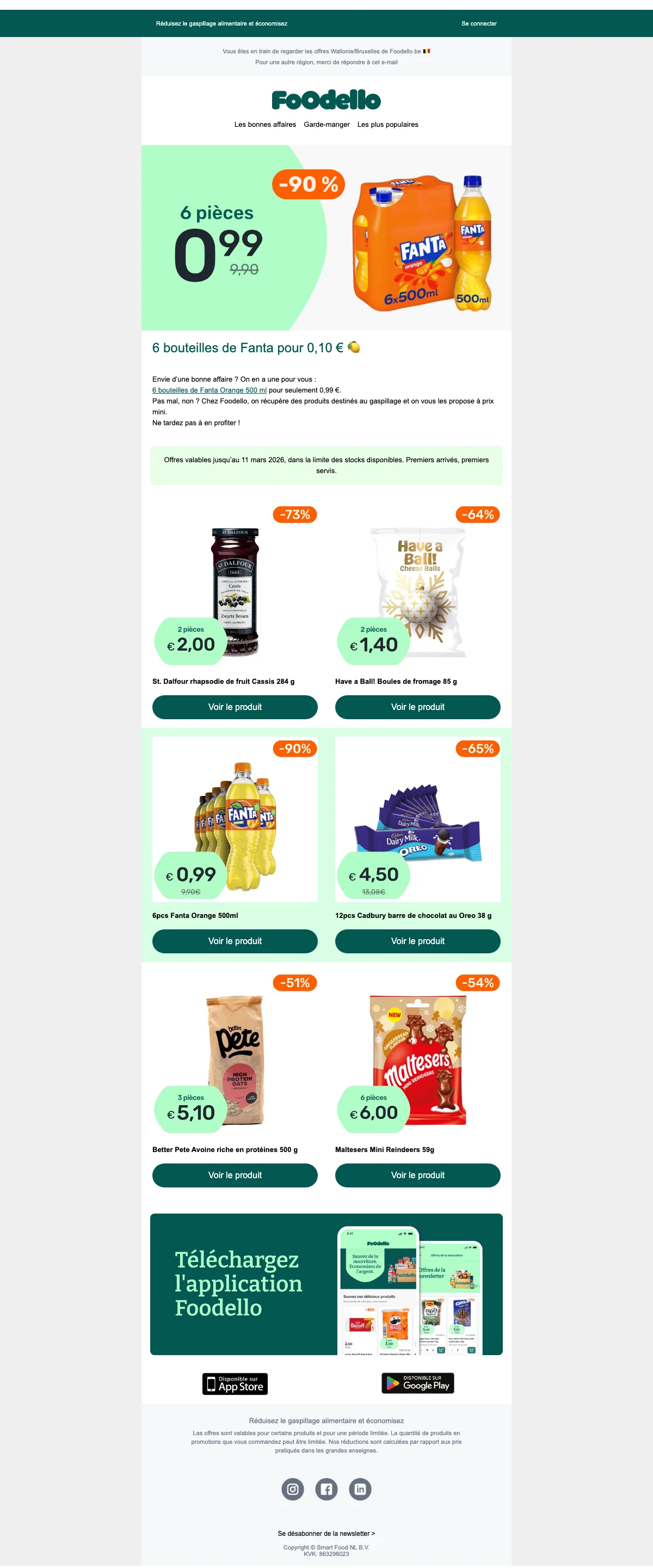Get the app on Google Play
The width and height of the screenshot is (653, 1568).
[417, 1383]
